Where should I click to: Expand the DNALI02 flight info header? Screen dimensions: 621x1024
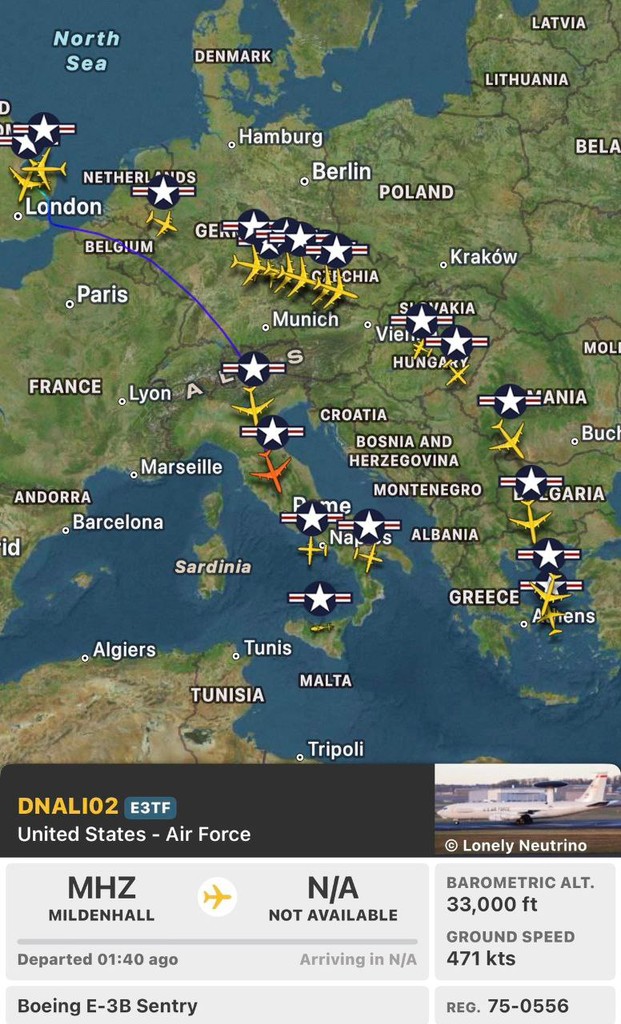click(217, 819)
